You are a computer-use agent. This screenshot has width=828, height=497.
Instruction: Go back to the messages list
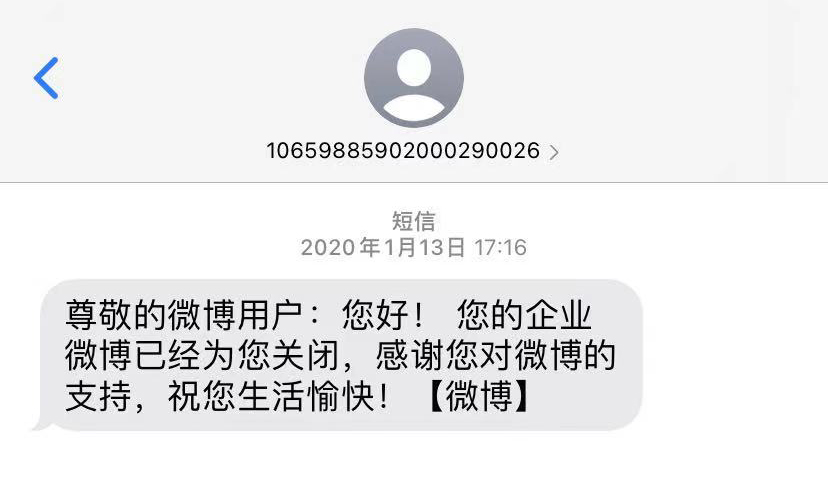pos(46,78)
